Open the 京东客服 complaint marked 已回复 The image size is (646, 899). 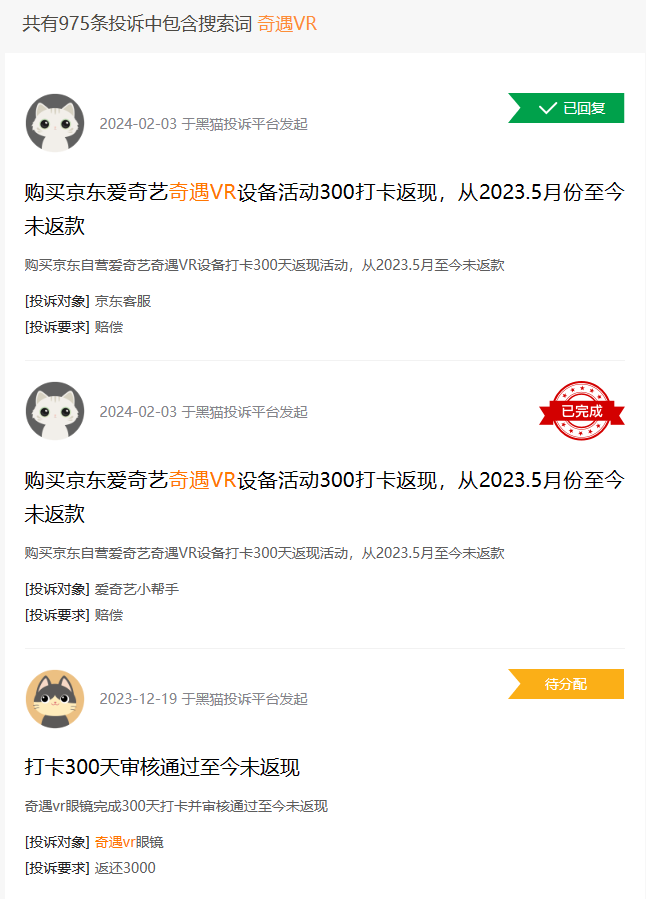[x=323, y=208]
